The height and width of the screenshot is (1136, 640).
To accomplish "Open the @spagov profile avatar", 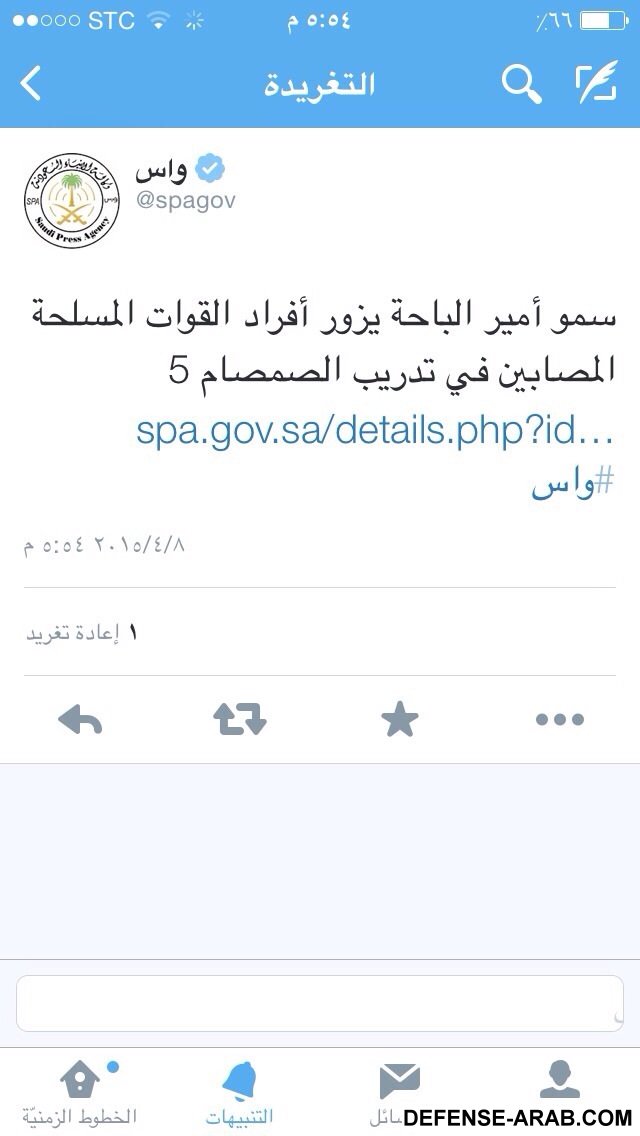I will point(72,200).
